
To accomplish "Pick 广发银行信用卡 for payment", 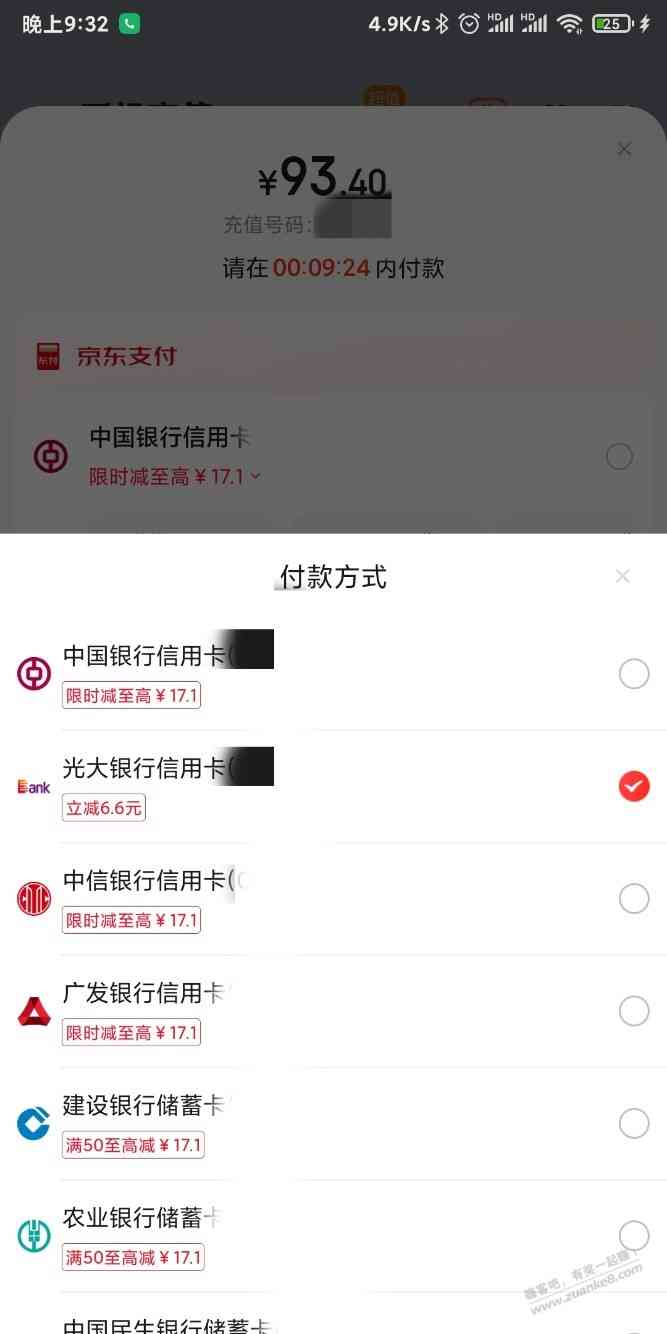I will pos(634,1011).
